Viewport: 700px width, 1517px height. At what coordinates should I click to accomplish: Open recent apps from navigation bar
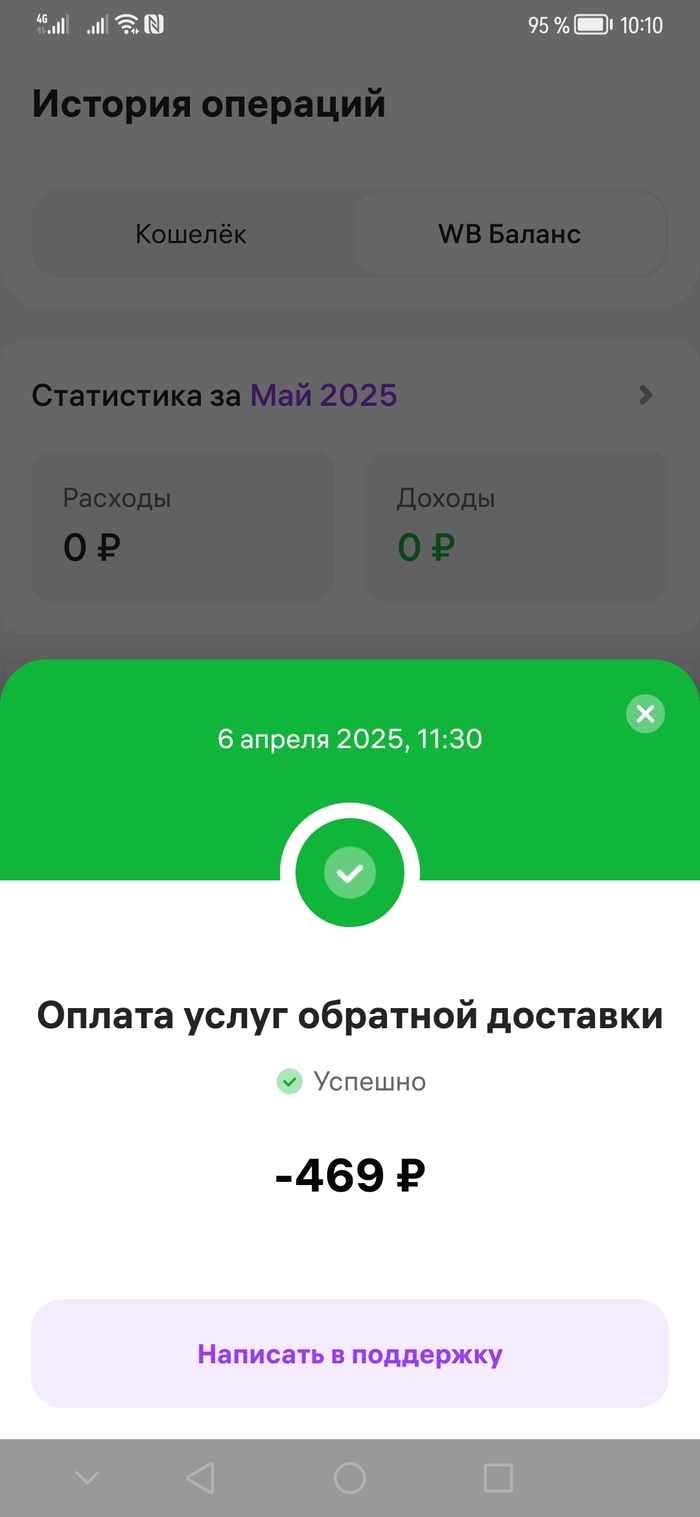pyautogui.click(x=497, y=1478)
